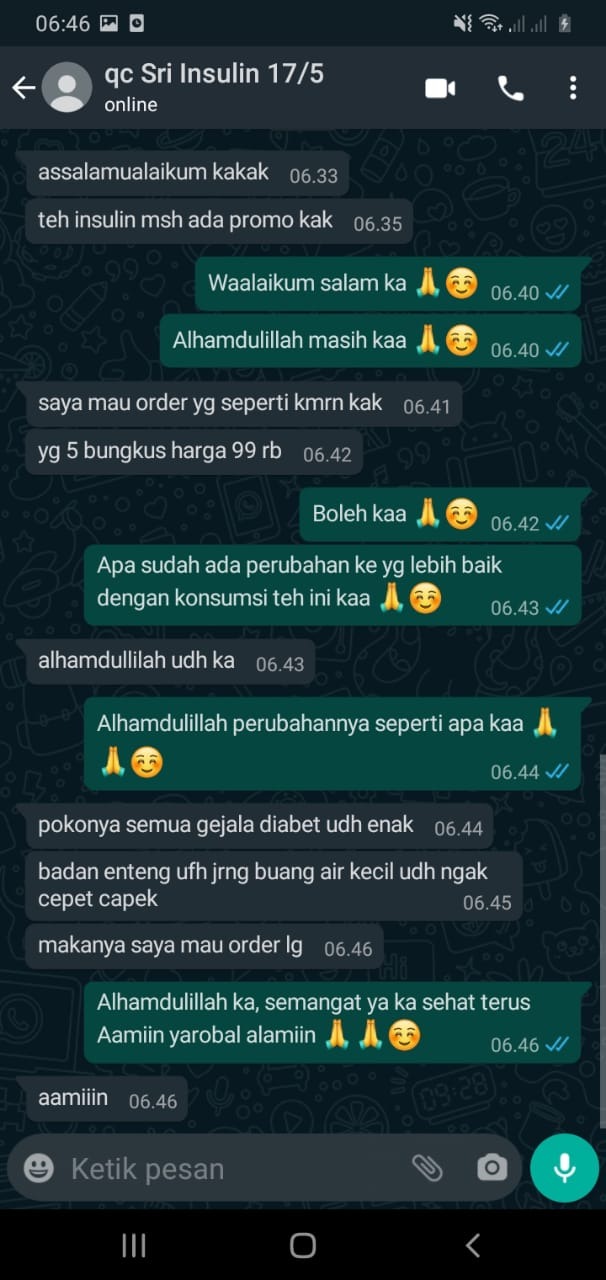This screenshot has height=1280, width=606.
Task: Start a voice call with this contact
Action: point(510,88)
